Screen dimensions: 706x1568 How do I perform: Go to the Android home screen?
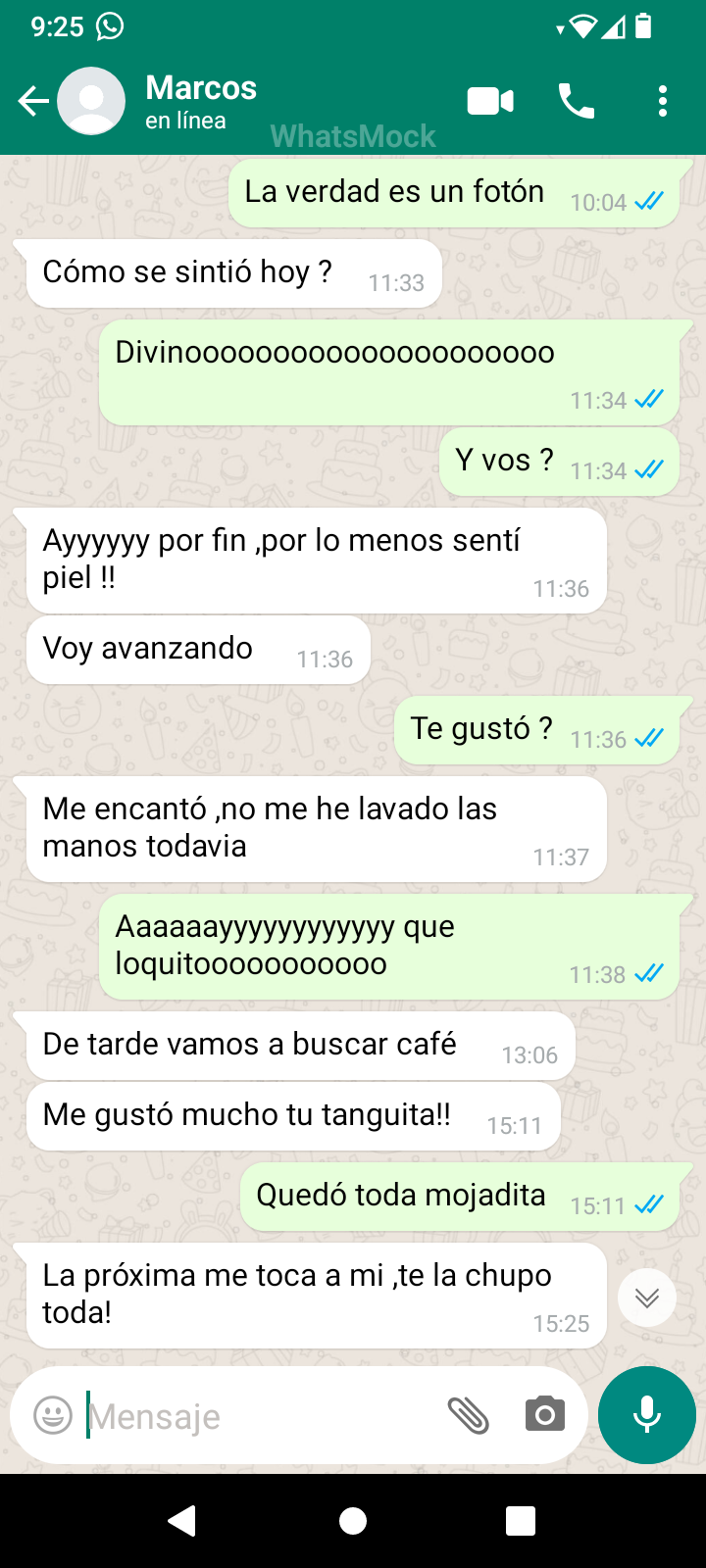353,1521
